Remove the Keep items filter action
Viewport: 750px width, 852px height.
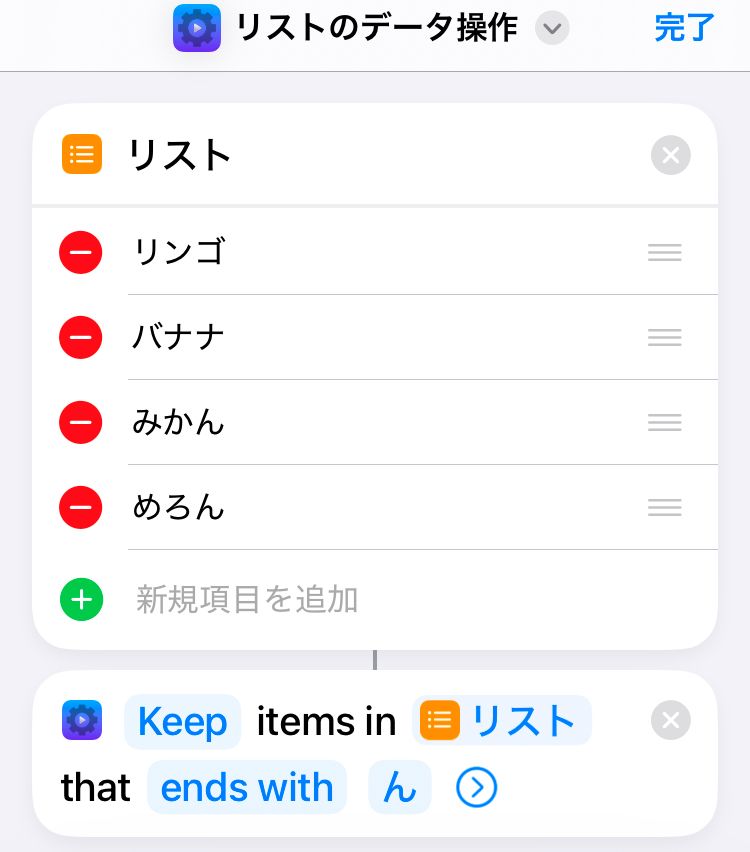coord(670,721)
